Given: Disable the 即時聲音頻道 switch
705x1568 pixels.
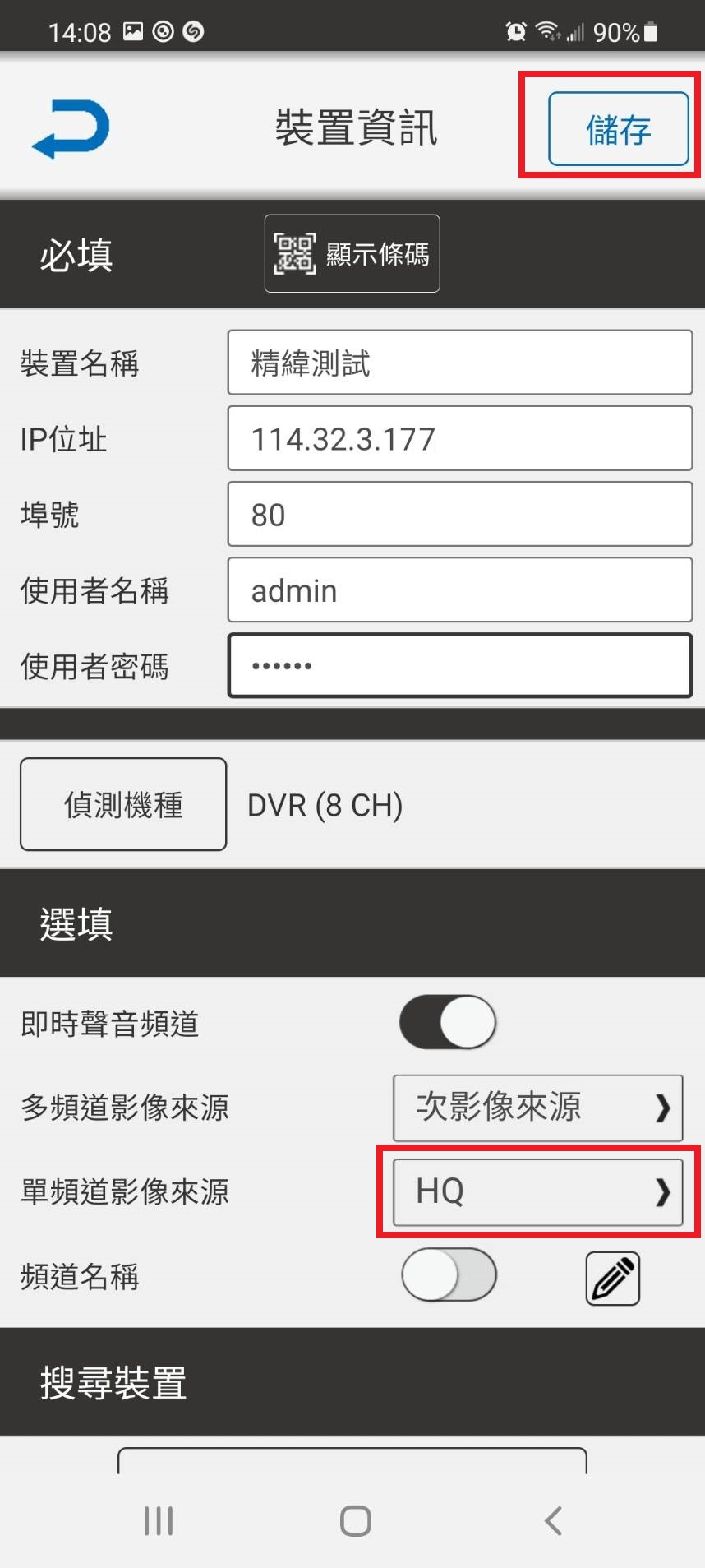Looking at the screenshot, I should pyautogui.click(x=448, y=1022).
